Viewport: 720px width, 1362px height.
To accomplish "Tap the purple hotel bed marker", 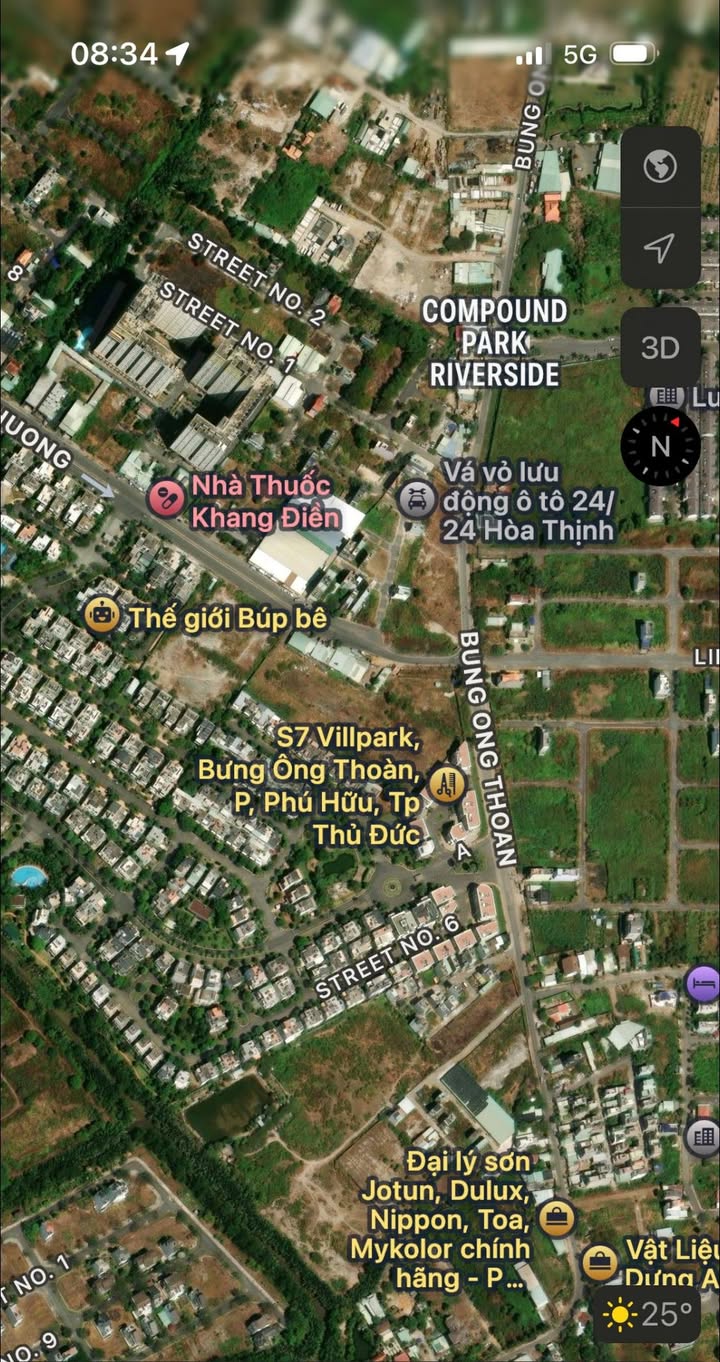I will click(702, 984).
